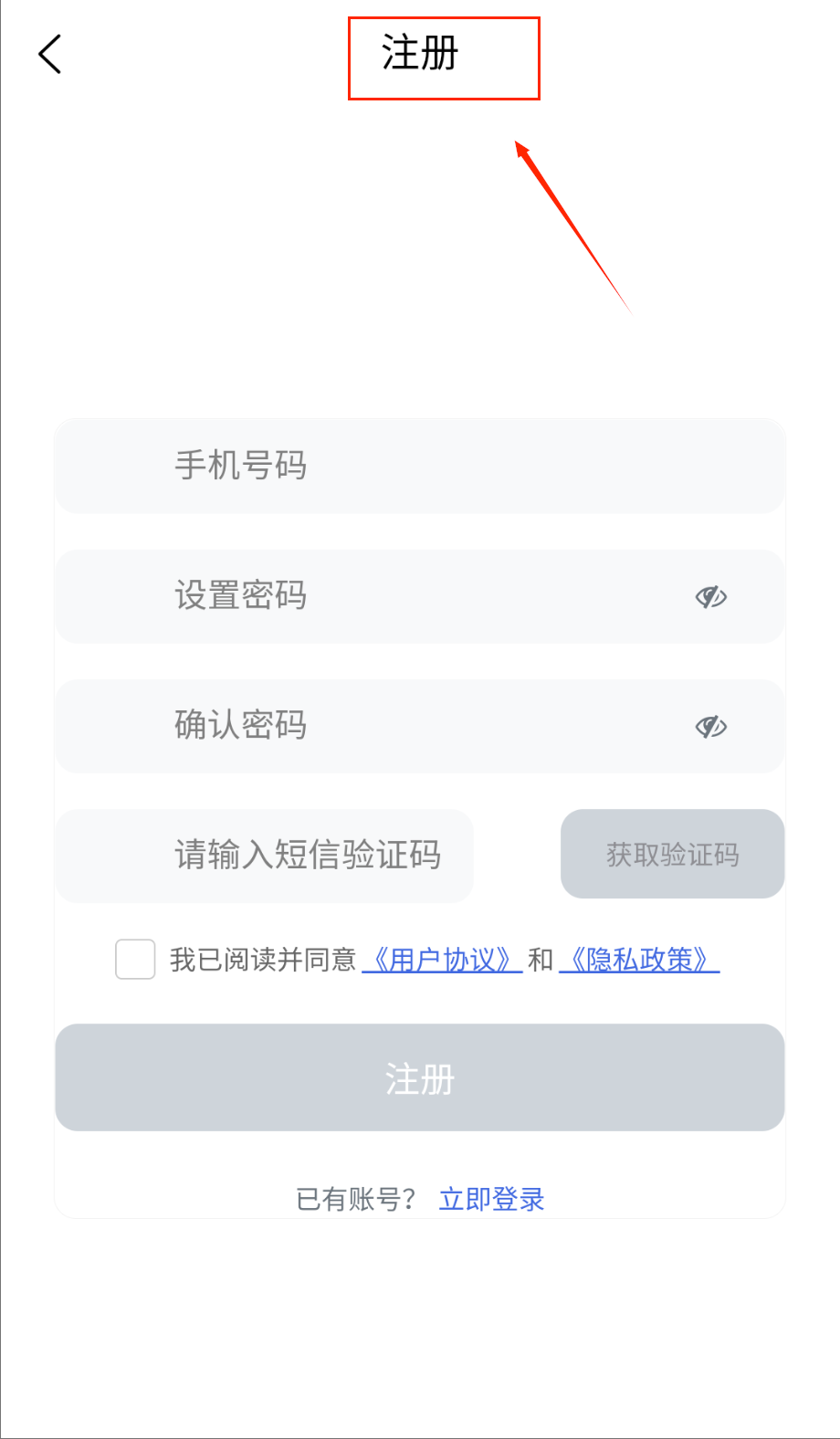The image size is (840, 1439).
Task: Reveal password in the 确认密码 field
Action: click(710, 727)
